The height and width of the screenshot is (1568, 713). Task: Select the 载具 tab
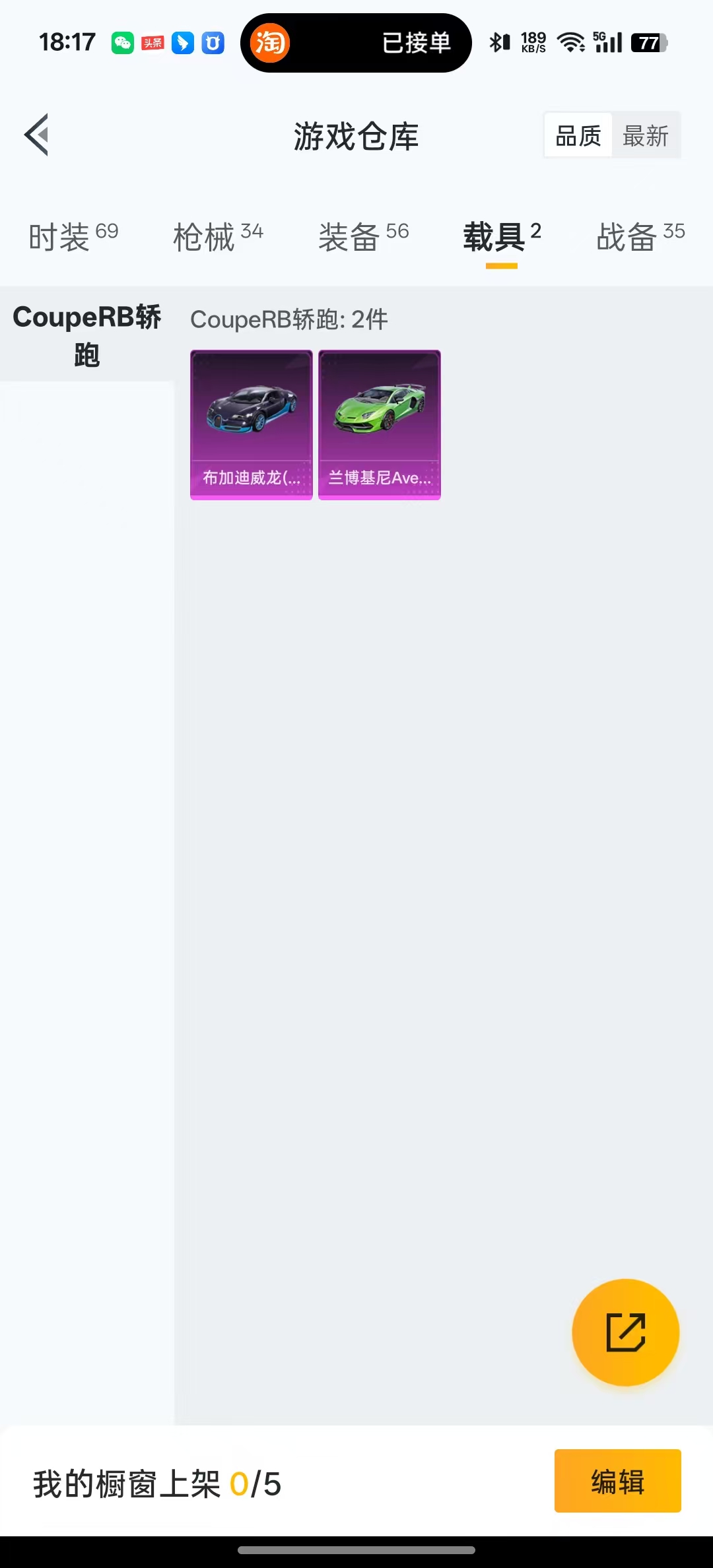pyautogui.click(x=502, y=237)
